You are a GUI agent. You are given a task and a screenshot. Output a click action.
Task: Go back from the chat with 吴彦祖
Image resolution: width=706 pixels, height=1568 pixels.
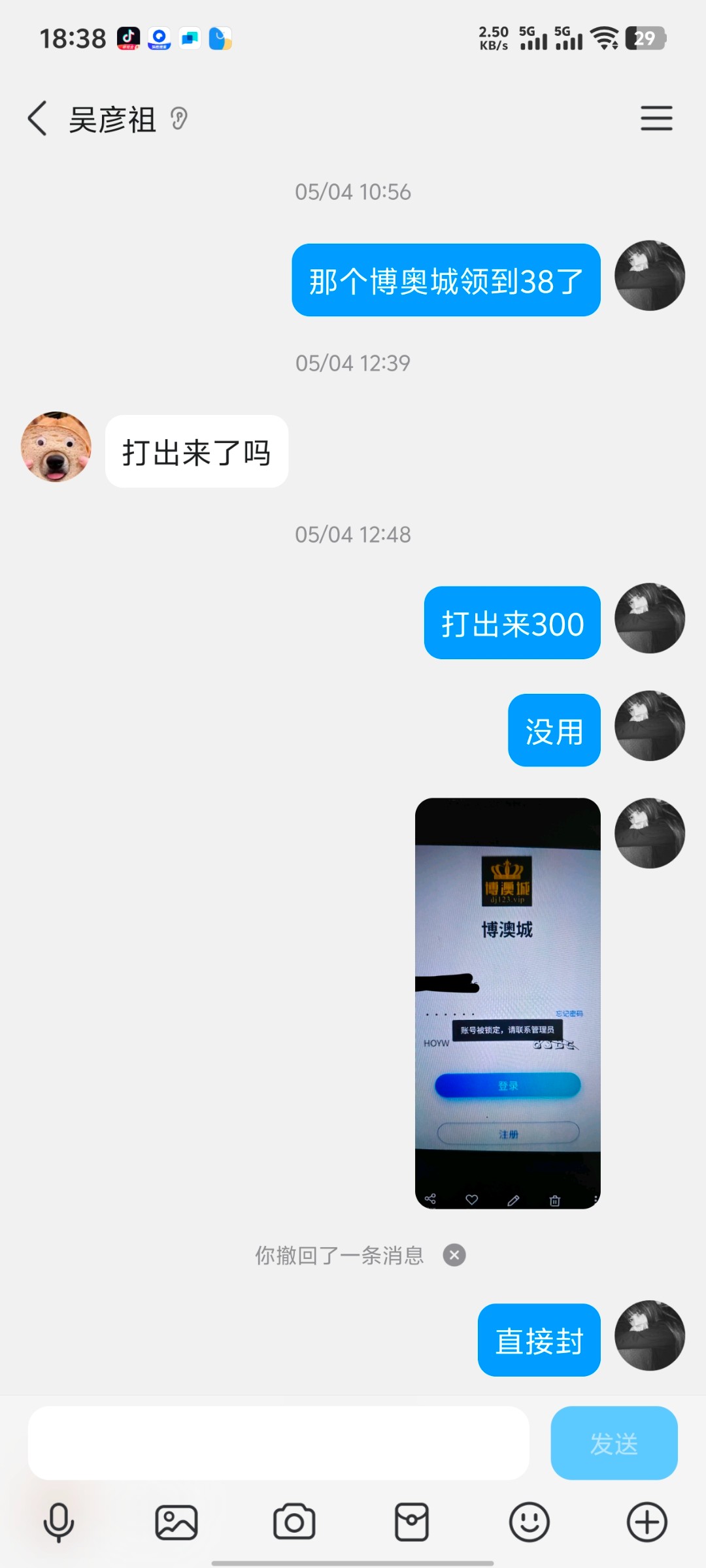pos(38,119)
